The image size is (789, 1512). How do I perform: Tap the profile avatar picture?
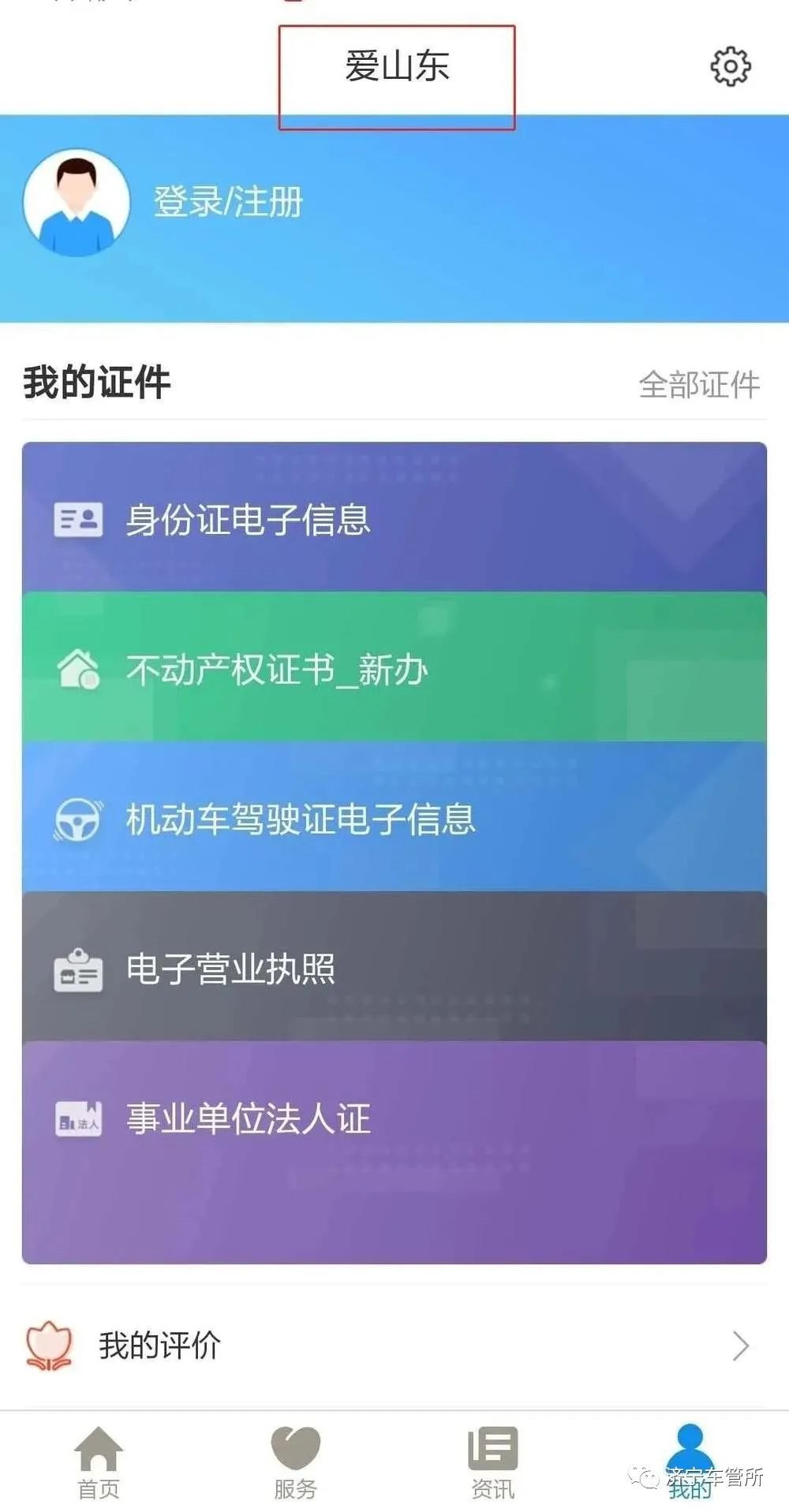[x=77, y=203]
